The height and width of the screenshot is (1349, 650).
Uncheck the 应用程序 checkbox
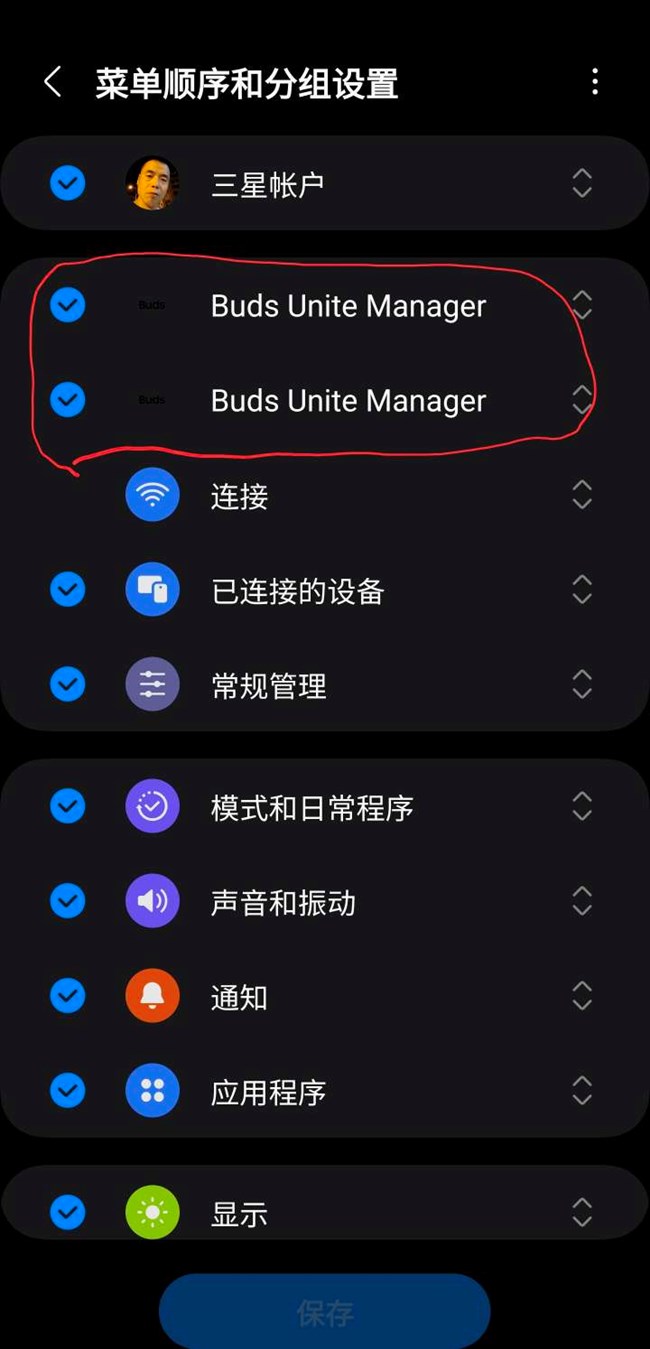pyautogui.click(x=68, y=1091)
